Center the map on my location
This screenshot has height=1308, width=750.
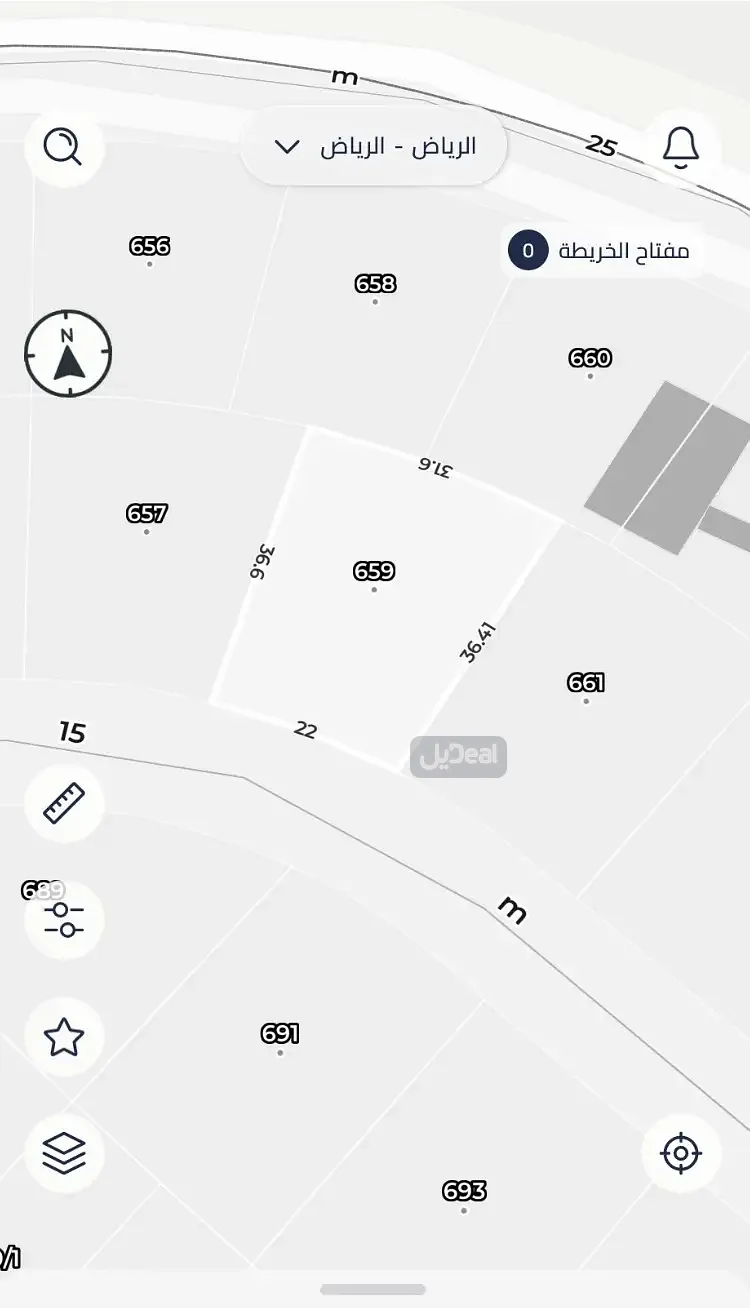[681, 1153]
